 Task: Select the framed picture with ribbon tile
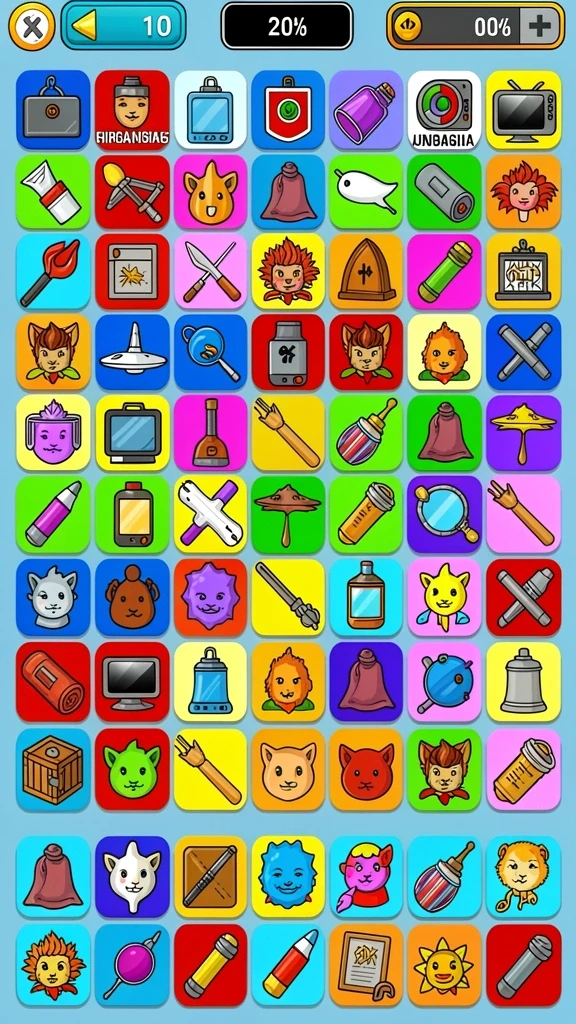[x=366, y=965]
